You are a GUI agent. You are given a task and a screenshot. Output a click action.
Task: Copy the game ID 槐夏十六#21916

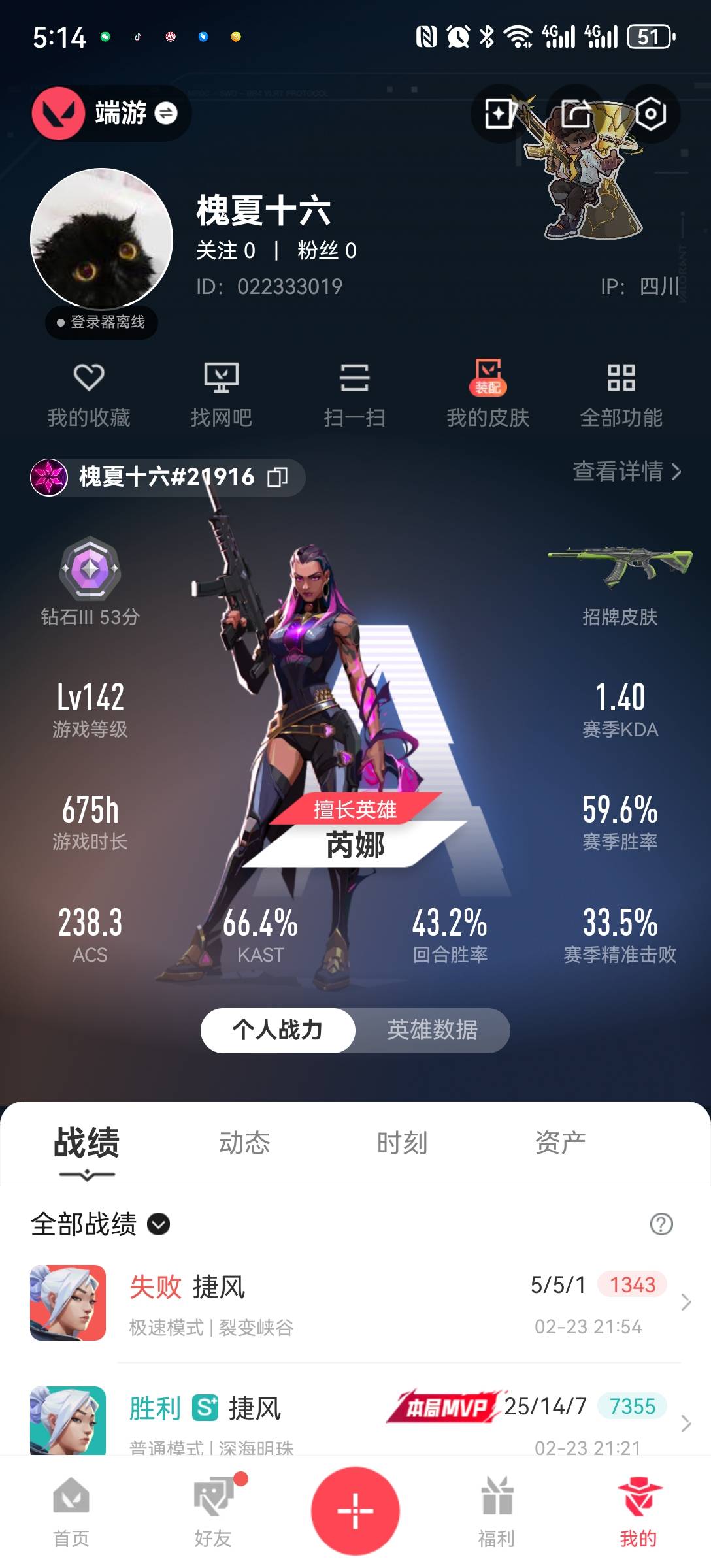278,477
